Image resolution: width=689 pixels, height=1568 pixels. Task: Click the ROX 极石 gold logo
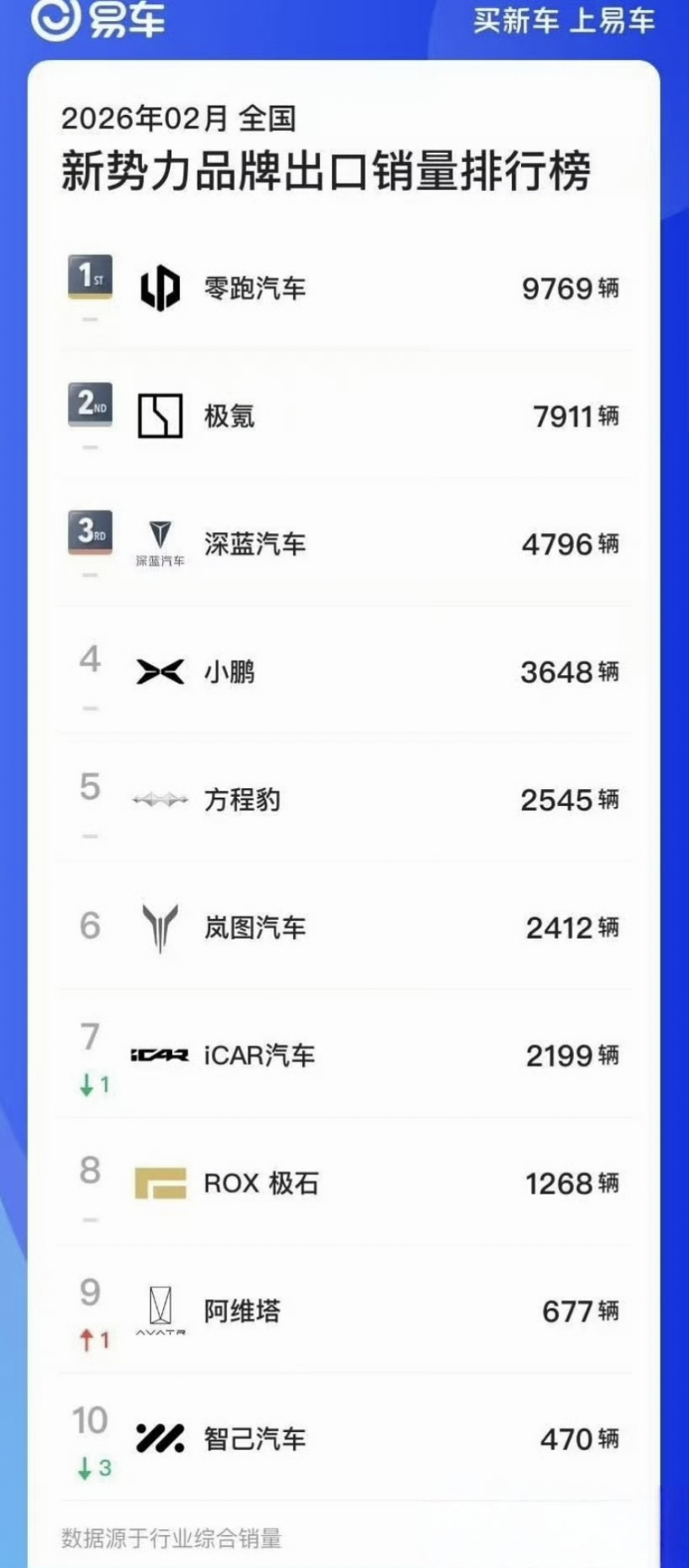tap(159, 1182)
